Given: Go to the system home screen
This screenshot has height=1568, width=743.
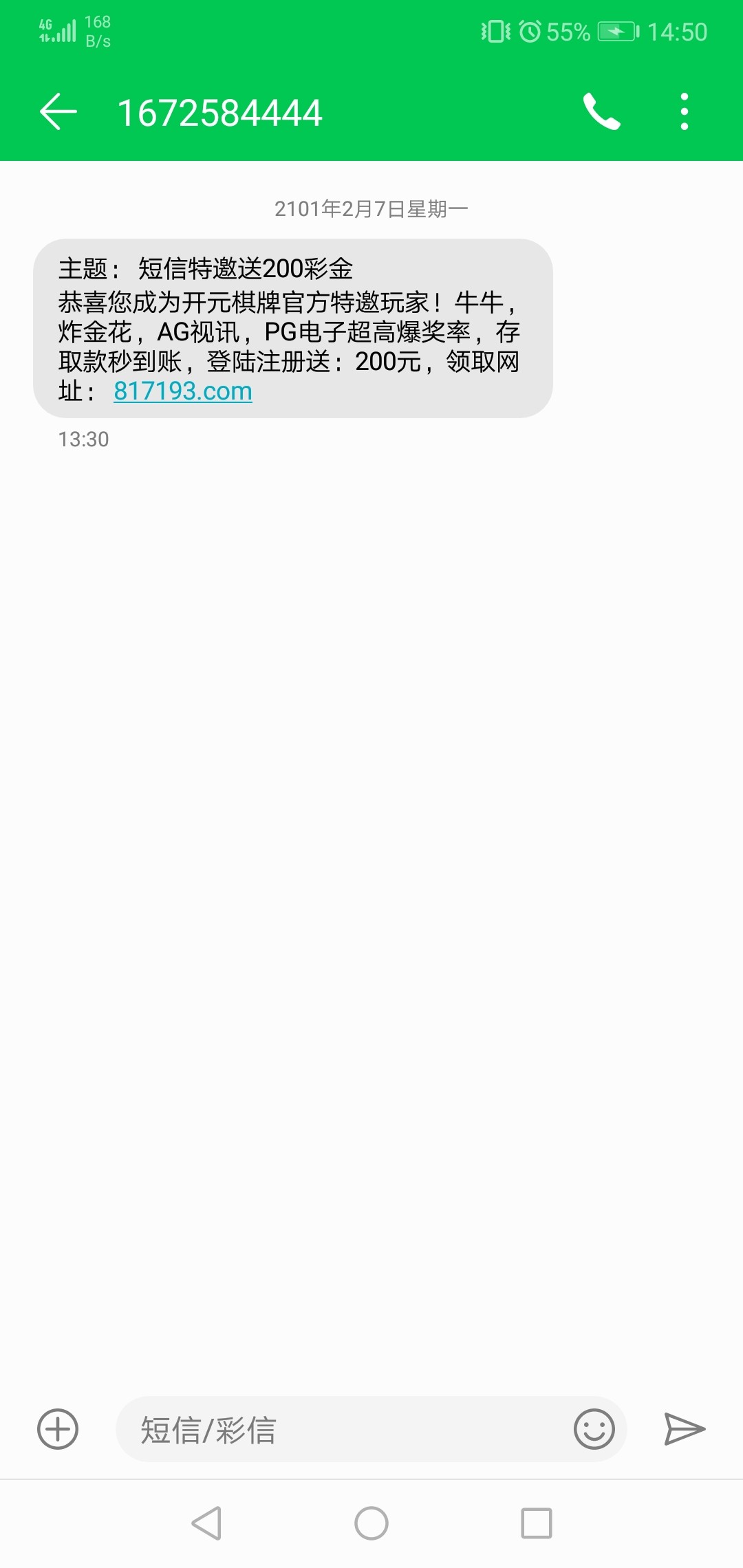Looking at the screenshot, I should click(x=371, y=1523).
